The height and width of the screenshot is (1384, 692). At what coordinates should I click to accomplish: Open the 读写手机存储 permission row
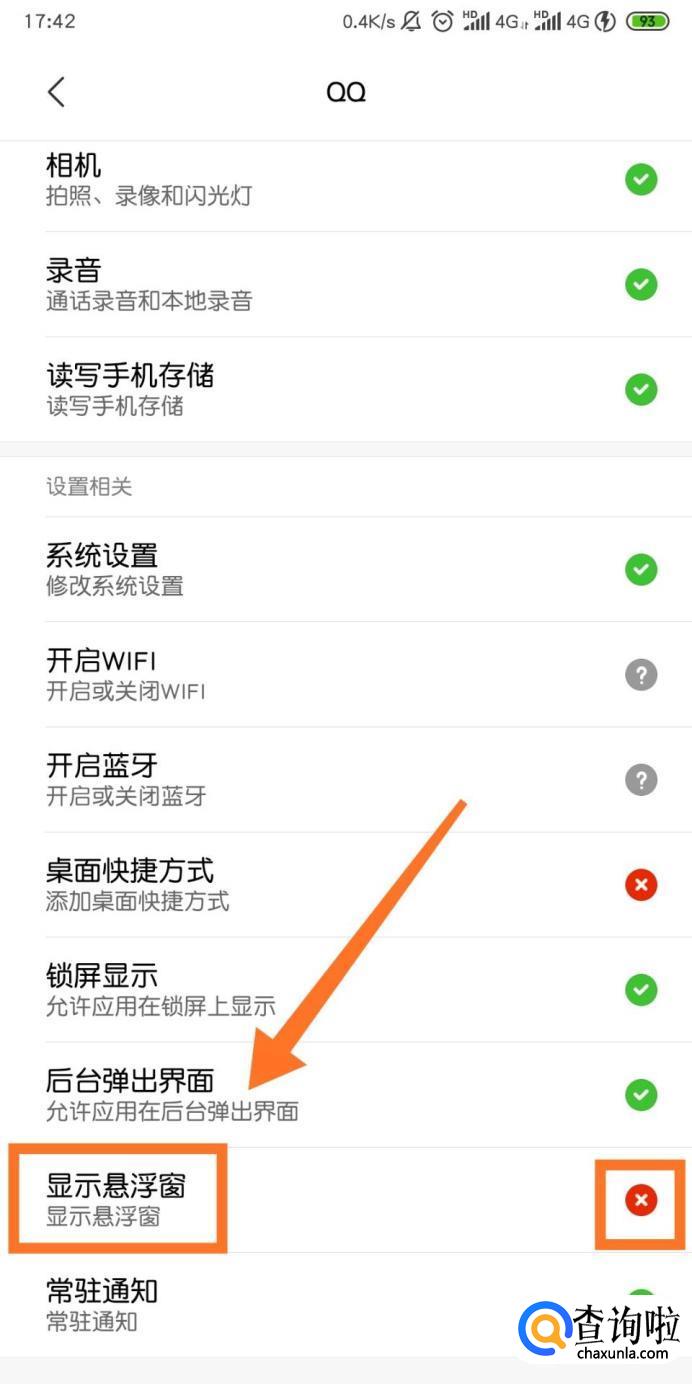pyautogui.click(x=346, y=389)
